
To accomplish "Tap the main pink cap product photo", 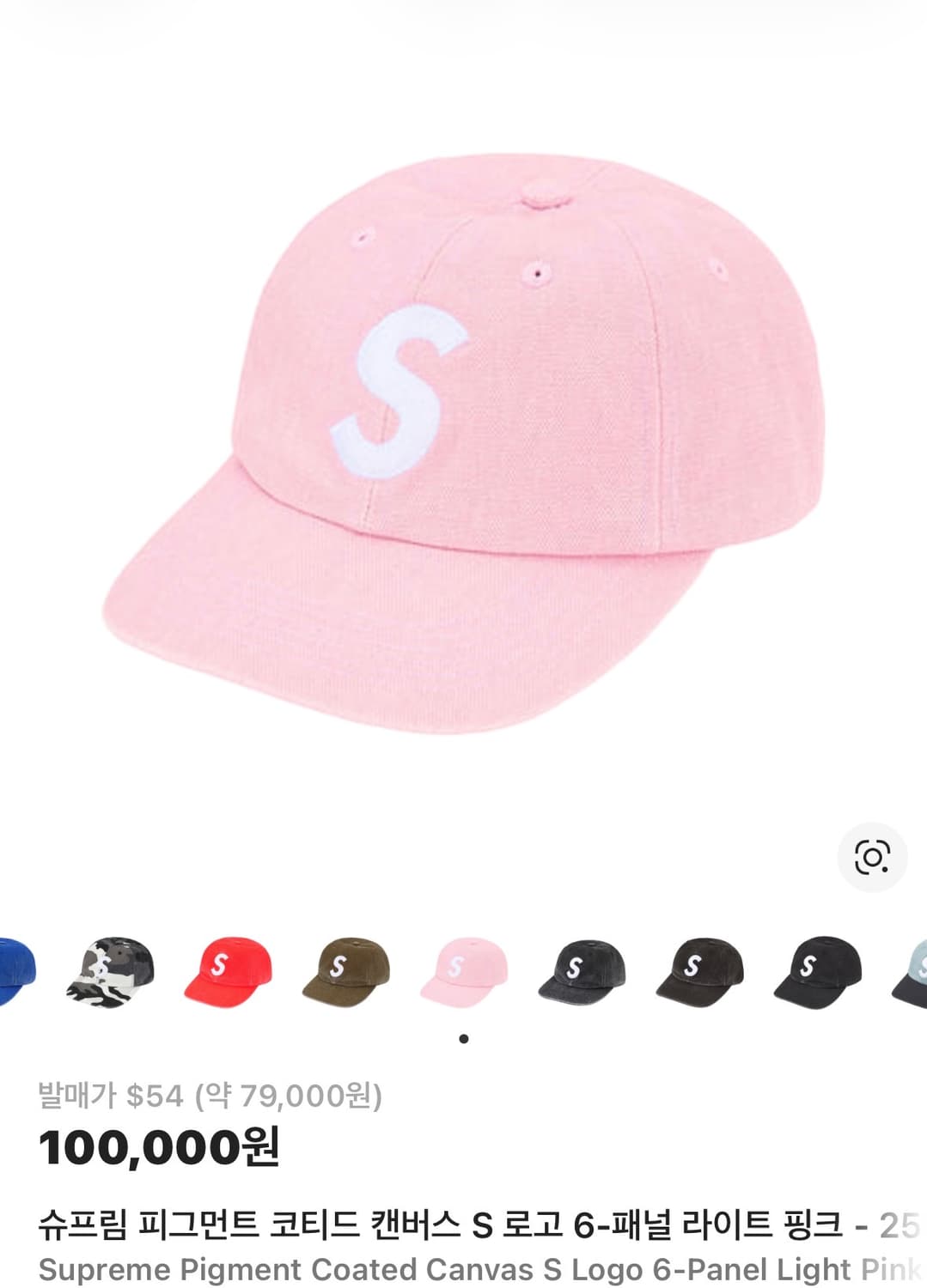I will (x=464, y=447).
